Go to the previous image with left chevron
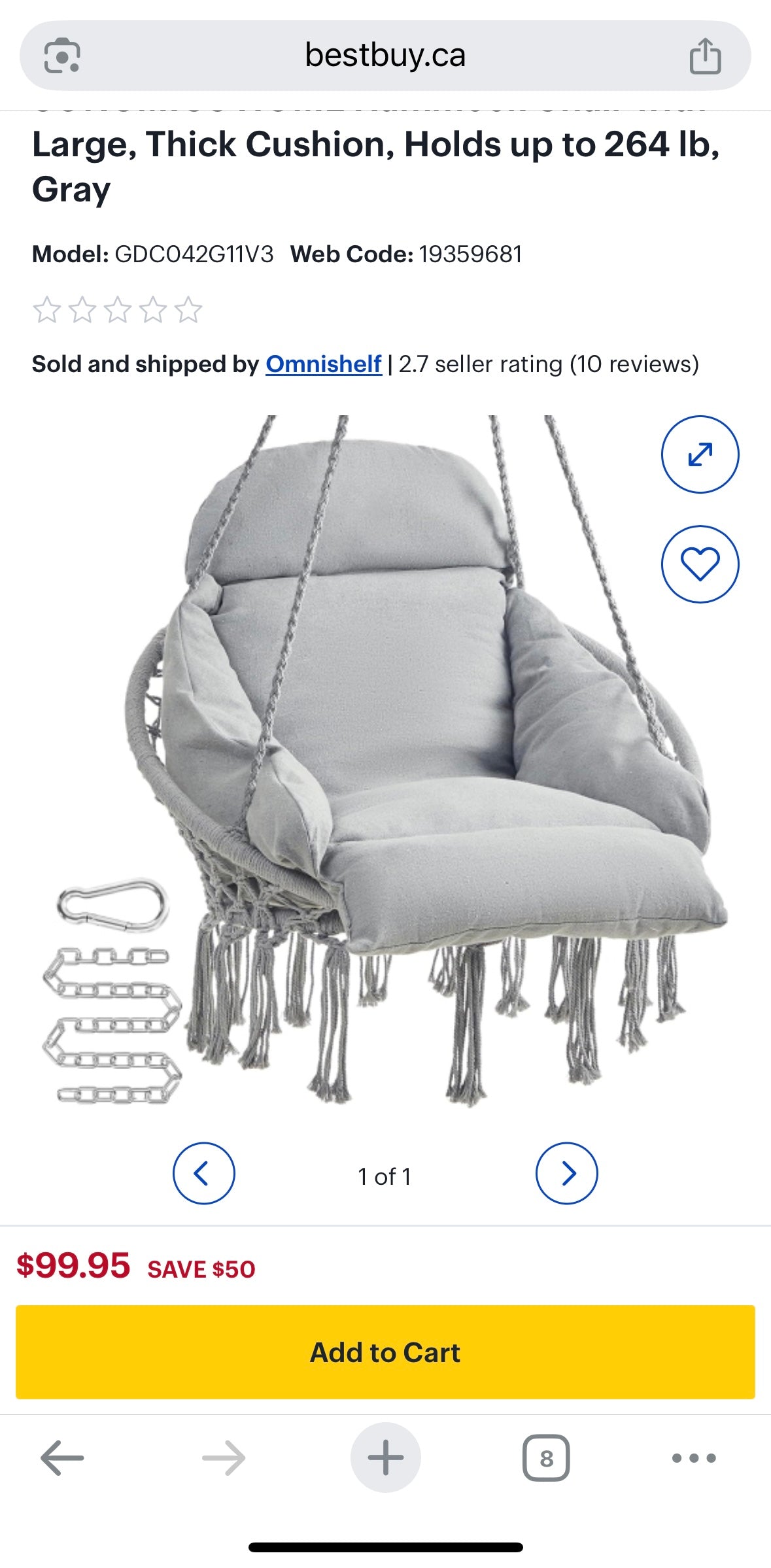The height and width of the screenshot is (1568, 771). [203, 1174]
